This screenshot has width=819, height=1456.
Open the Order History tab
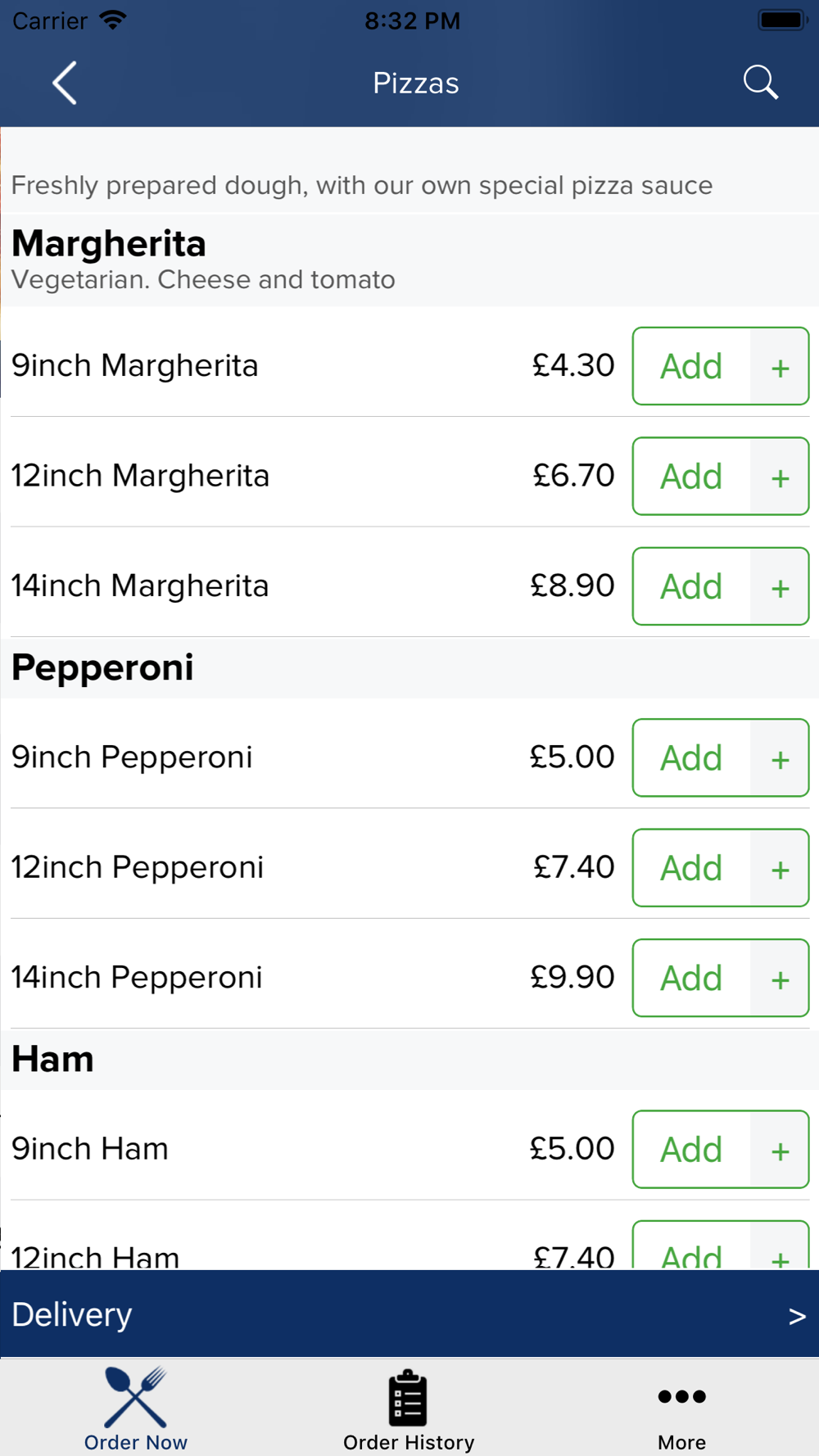coord(409,1409)
